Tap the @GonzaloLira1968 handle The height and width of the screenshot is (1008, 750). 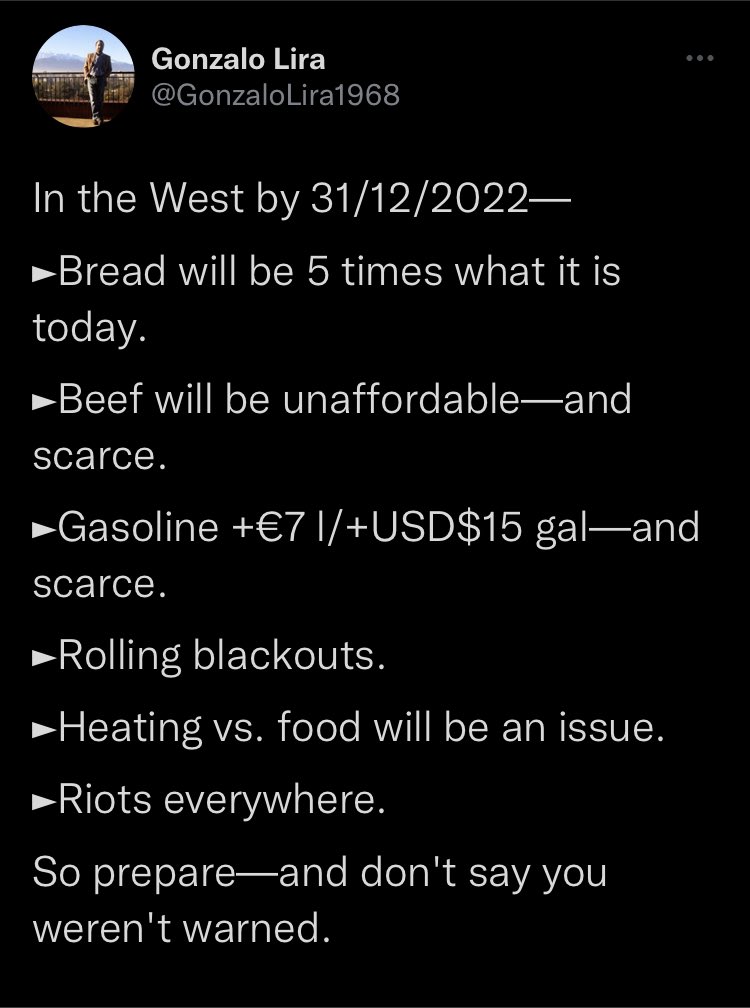pos(275,95)
